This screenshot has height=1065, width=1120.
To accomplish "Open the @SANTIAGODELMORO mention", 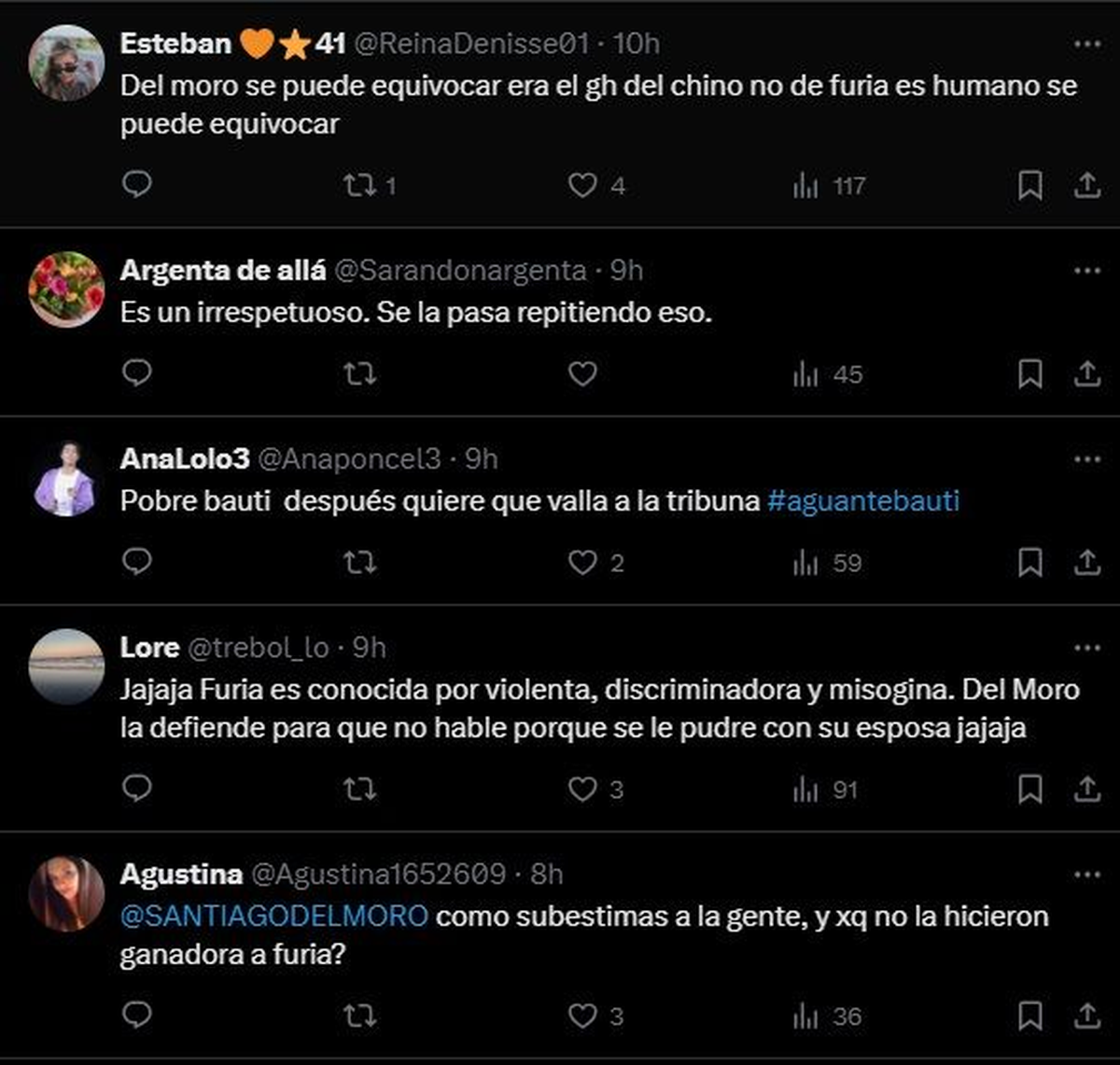I will (x=273, y=916).
